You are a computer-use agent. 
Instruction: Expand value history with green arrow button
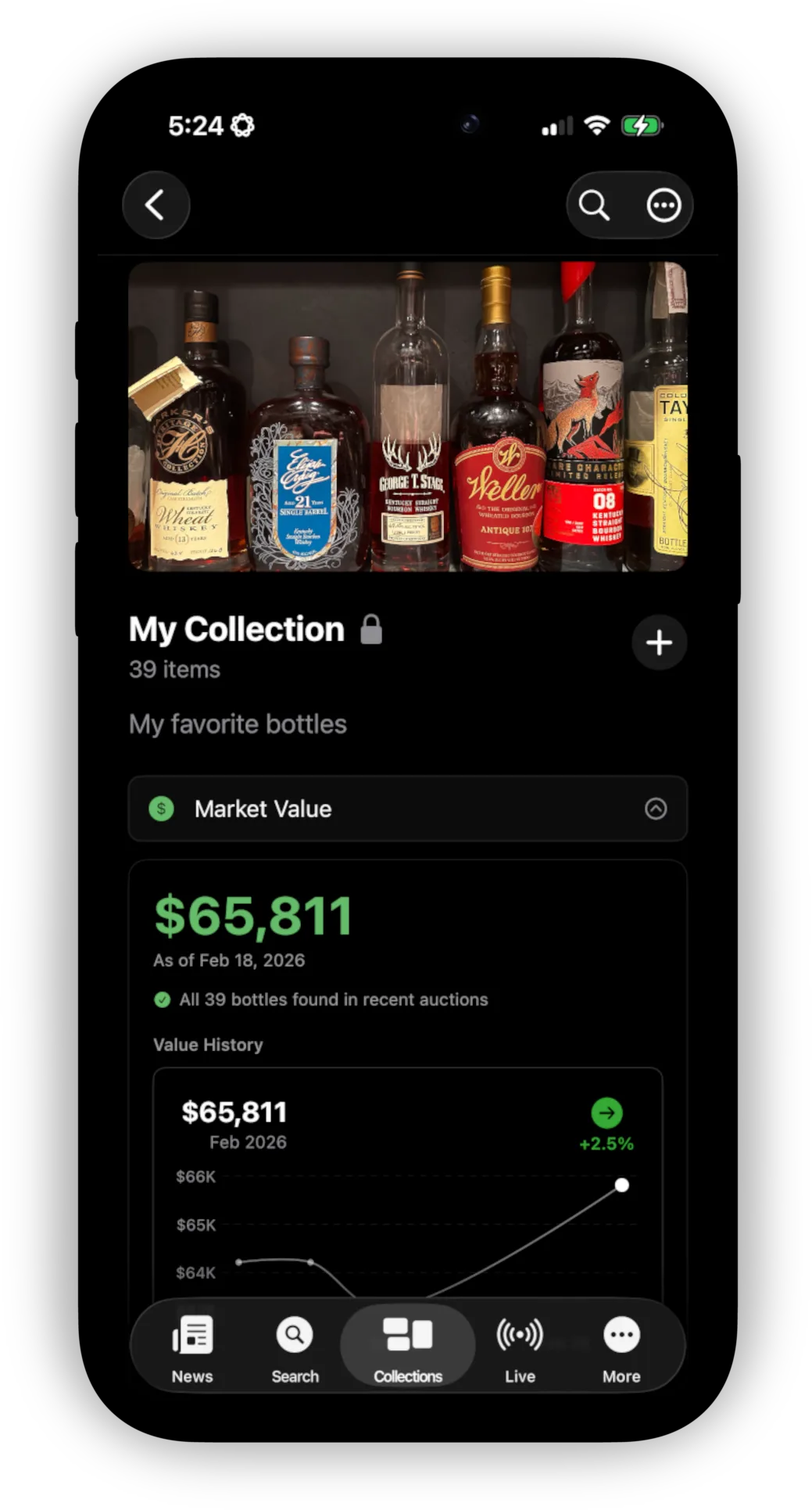(x=606, y=1113)
